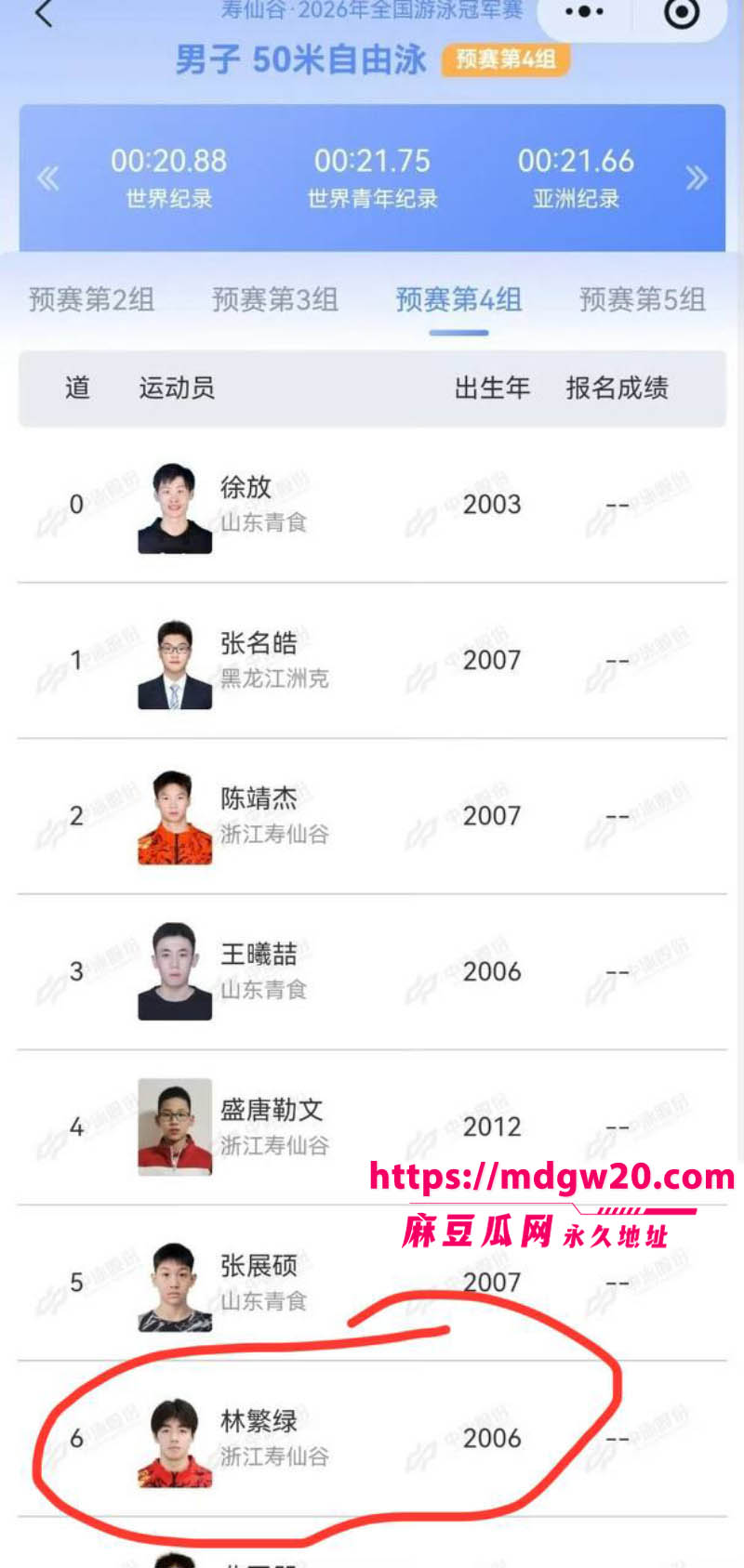The height and width of the screenshot is (1568, 744).
Task: Switch to the 预赛第5组 tab
Action: tap(643, 299)
